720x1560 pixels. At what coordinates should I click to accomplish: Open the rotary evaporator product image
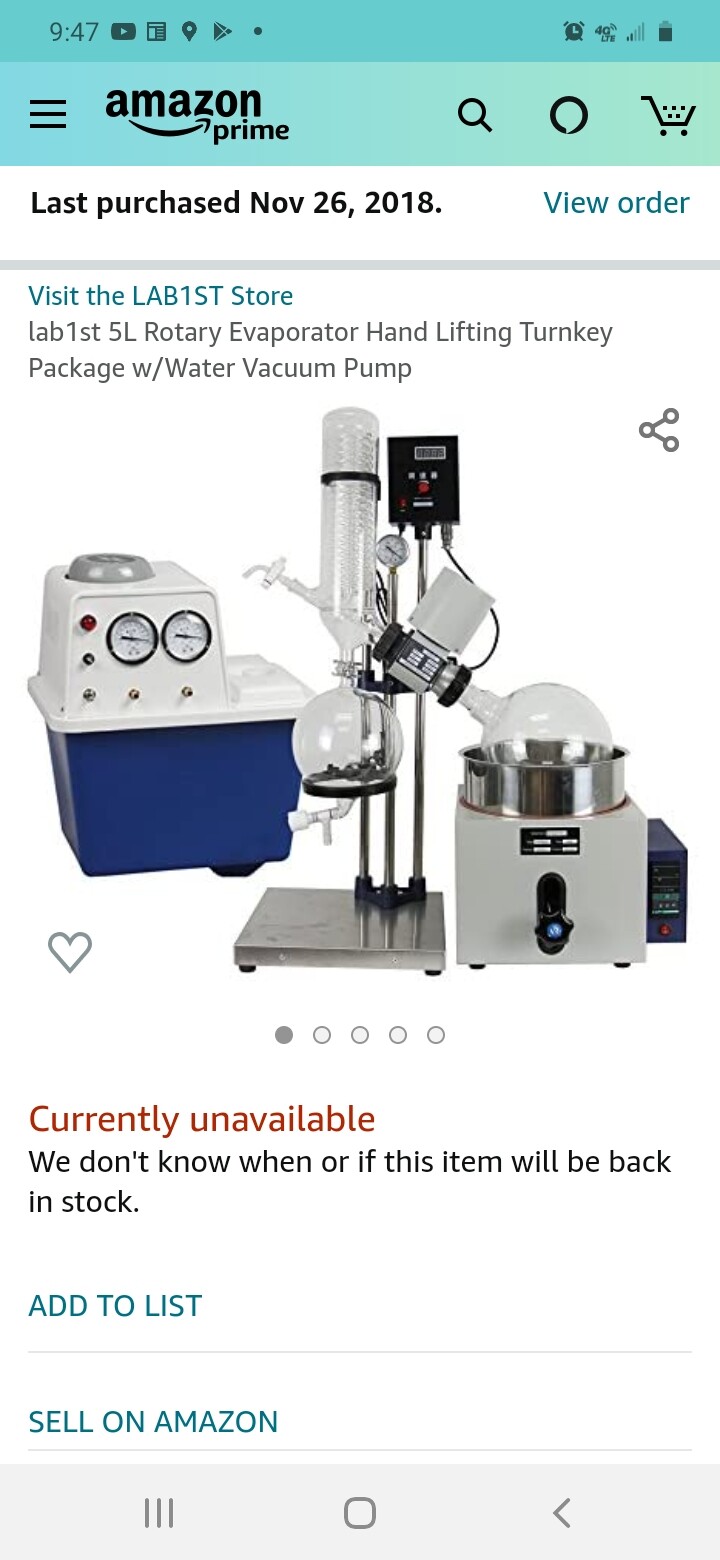pyautogui.click(x=360, y=690)
